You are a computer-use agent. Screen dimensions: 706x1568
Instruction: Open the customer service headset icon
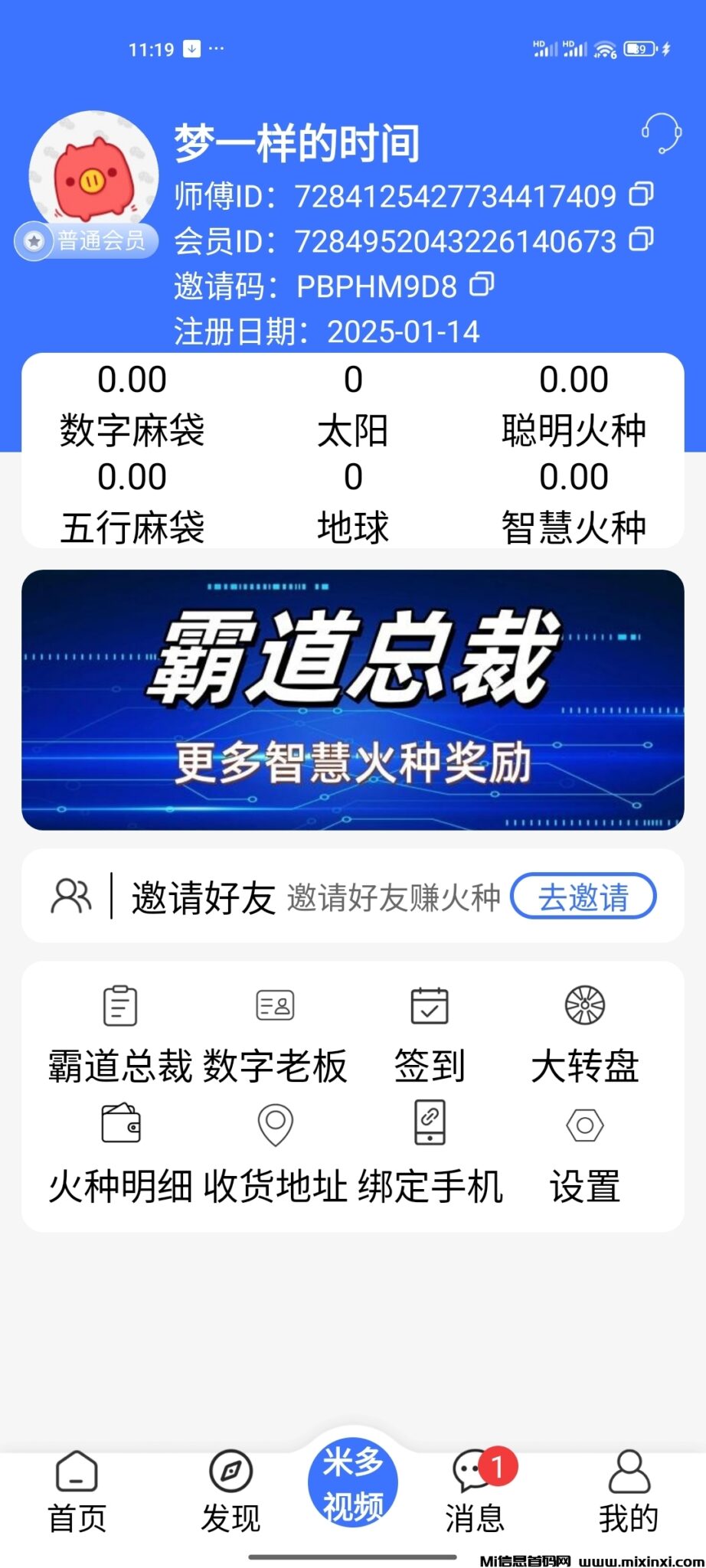(x=662, y=138)
